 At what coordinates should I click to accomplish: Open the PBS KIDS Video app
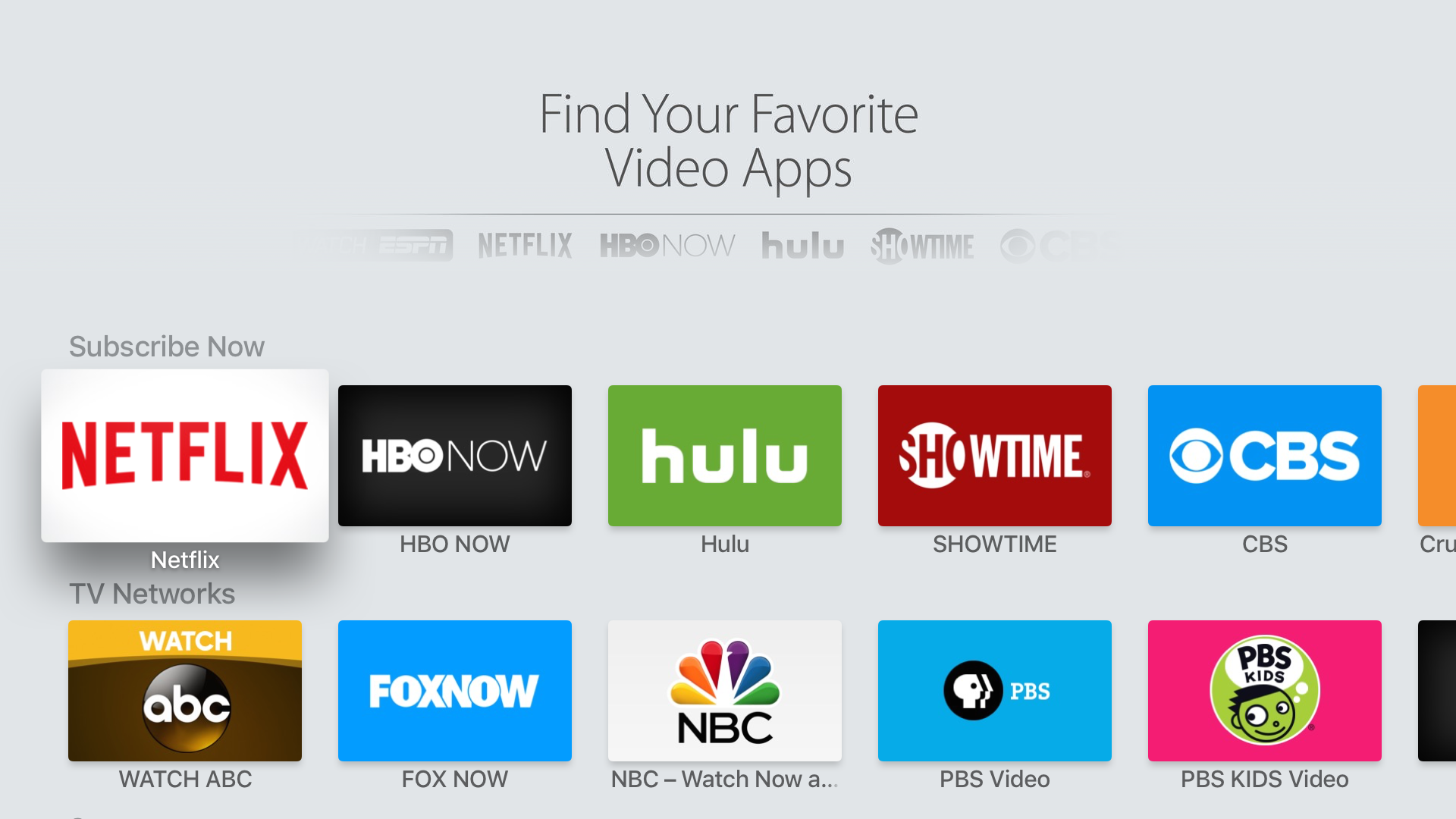point(1265,690)
